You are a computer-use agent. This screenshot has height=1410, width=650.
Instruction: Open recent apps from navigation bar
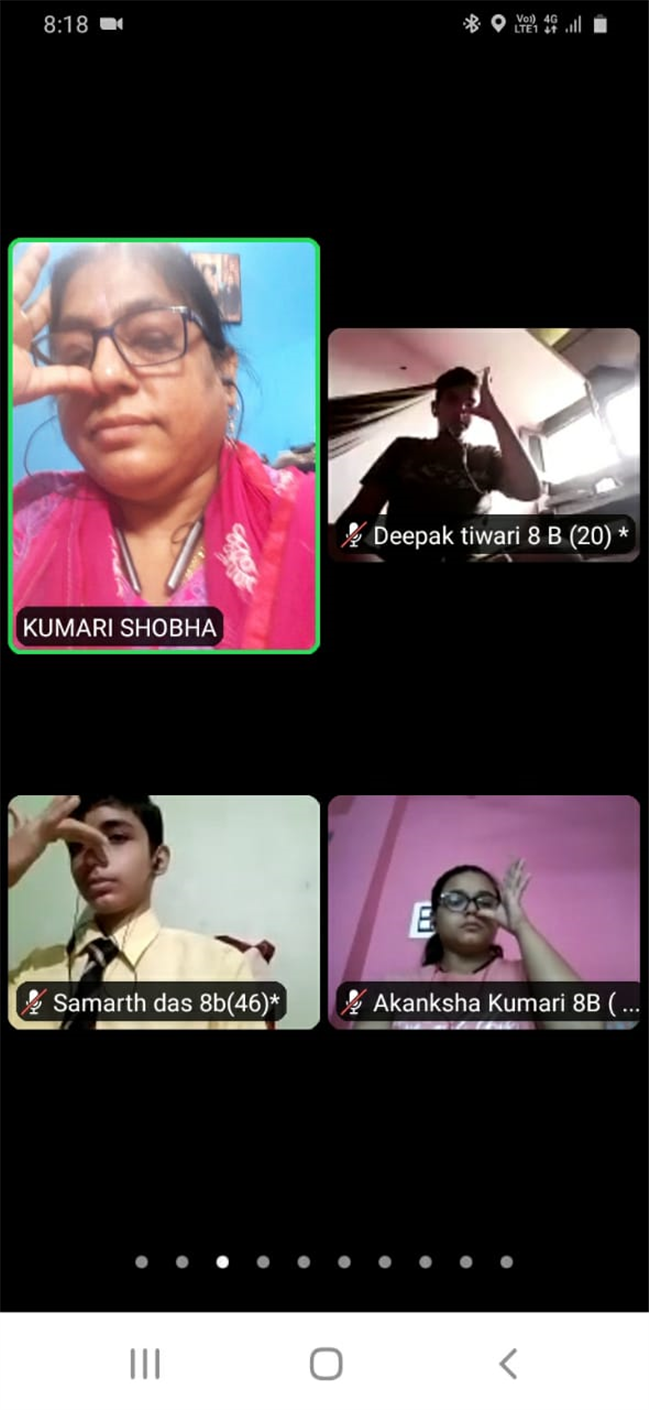point(145,1363)
